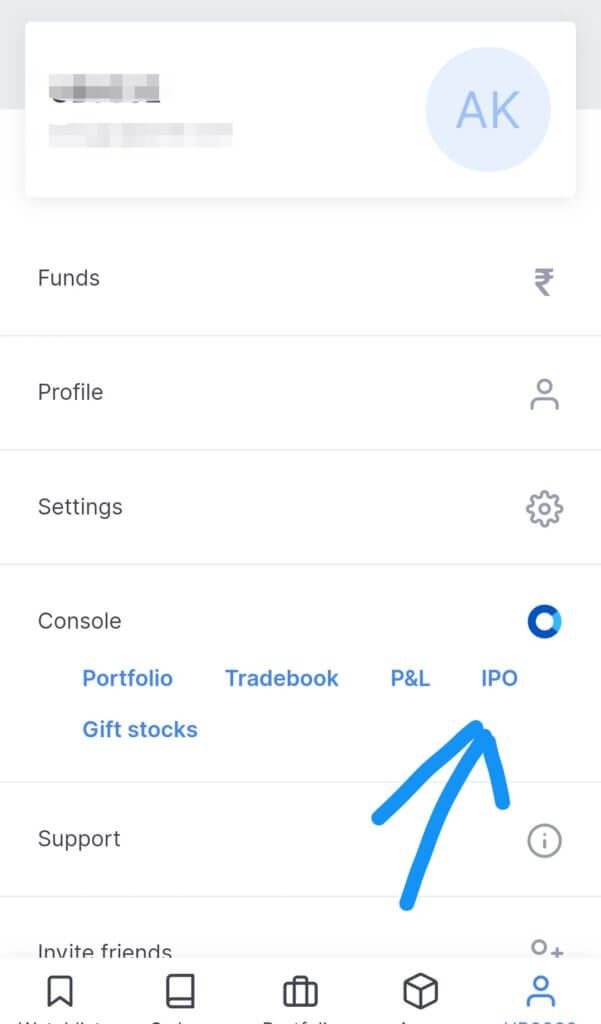Open the Tradebook link
Screen dimensions: 601x1024
click(282, 679)
